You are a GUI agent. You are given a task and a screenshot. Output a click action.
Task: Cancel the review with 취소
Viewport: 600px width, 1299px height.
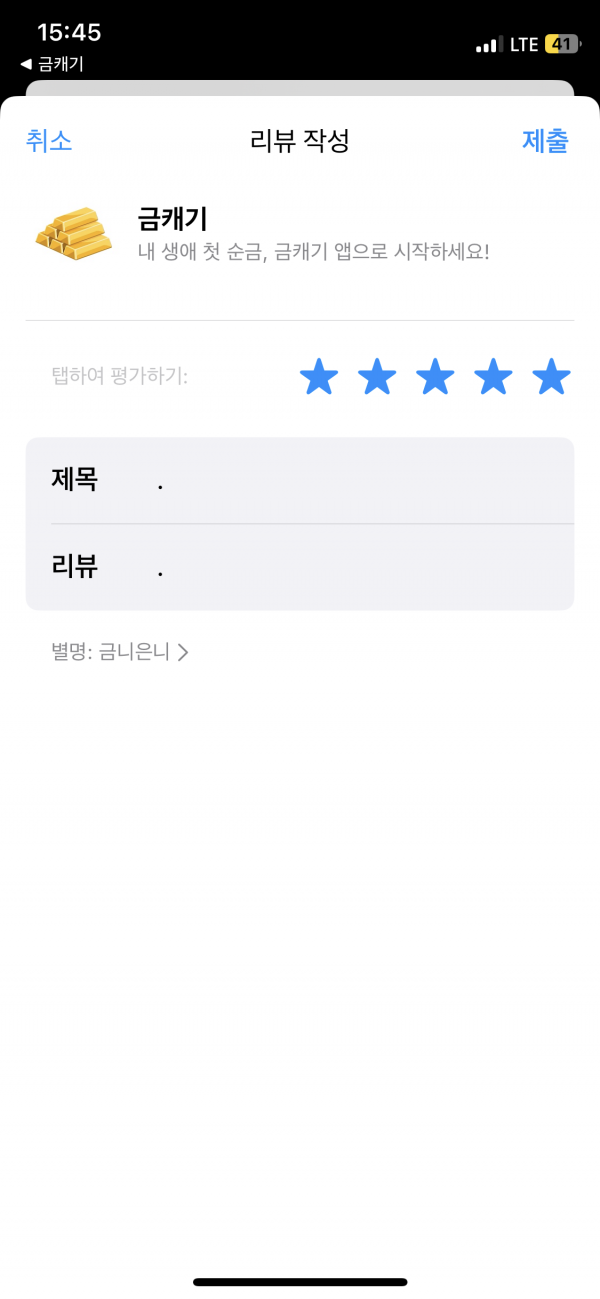pyautogui.click(x=49, y=141)
